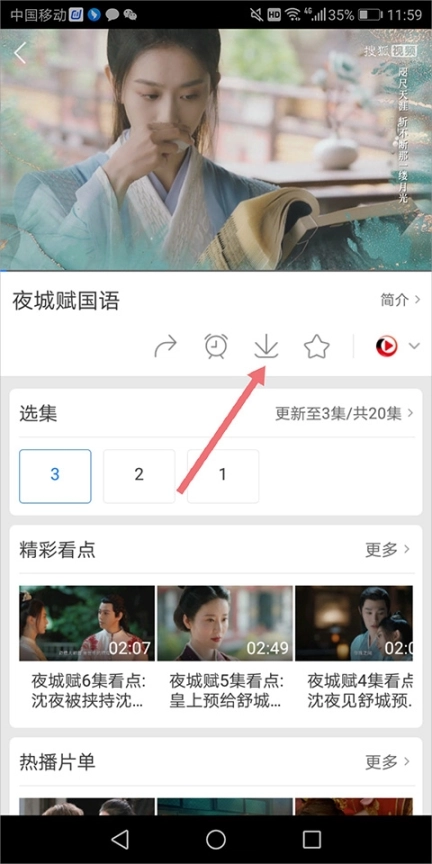
Task: Add the show to favorites with star
Action: pos(317,347)
